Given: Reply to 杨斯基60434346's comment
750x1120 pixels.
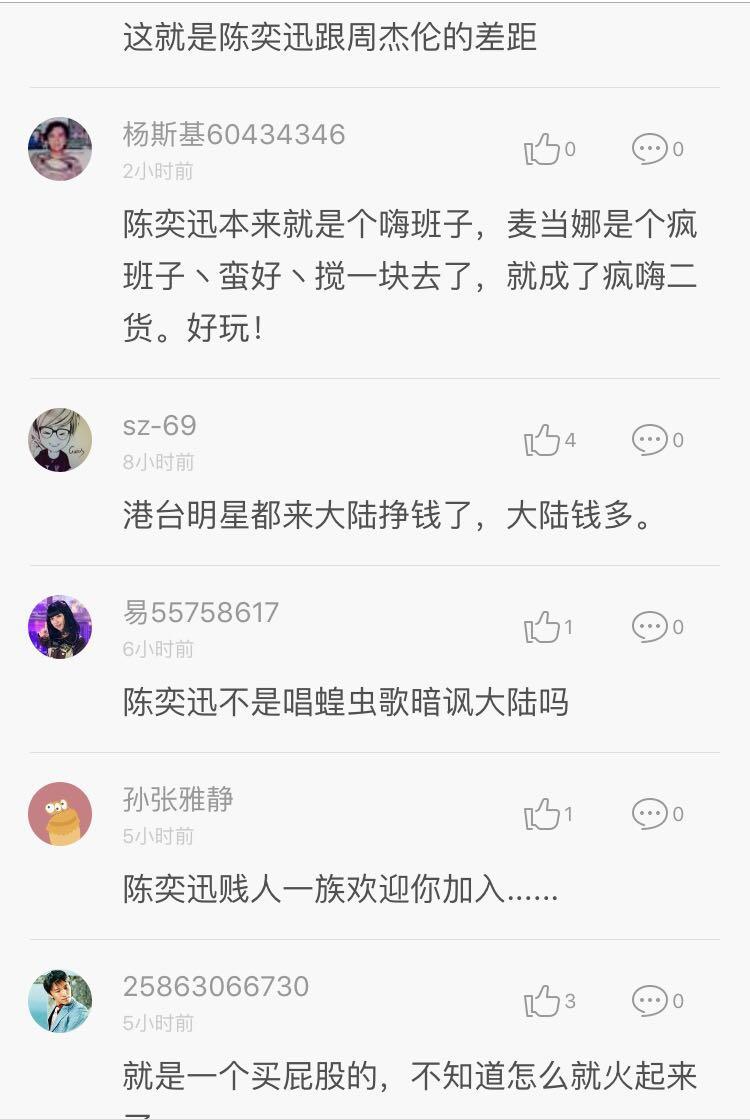Looking at the screenshot, I should coord(650,150).
